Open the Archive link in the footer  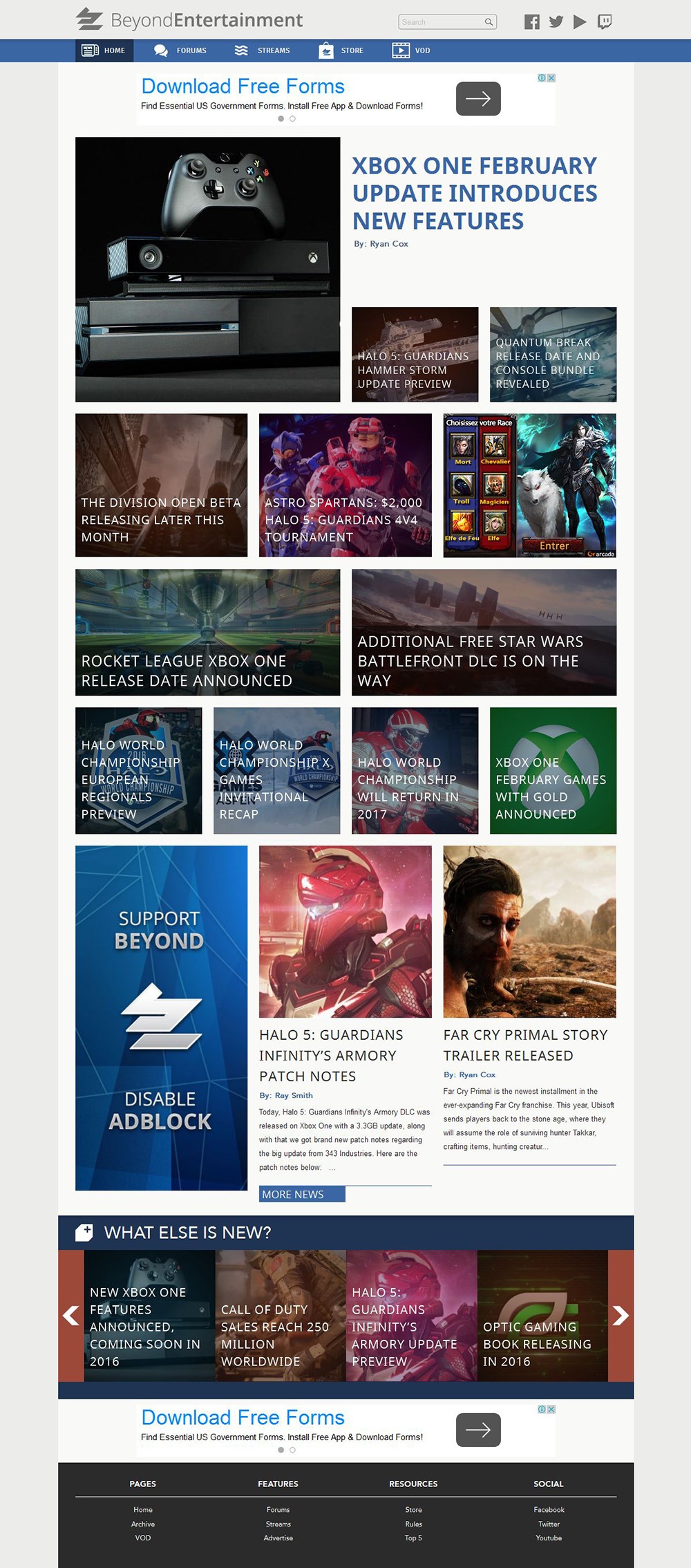(143, 1524)
